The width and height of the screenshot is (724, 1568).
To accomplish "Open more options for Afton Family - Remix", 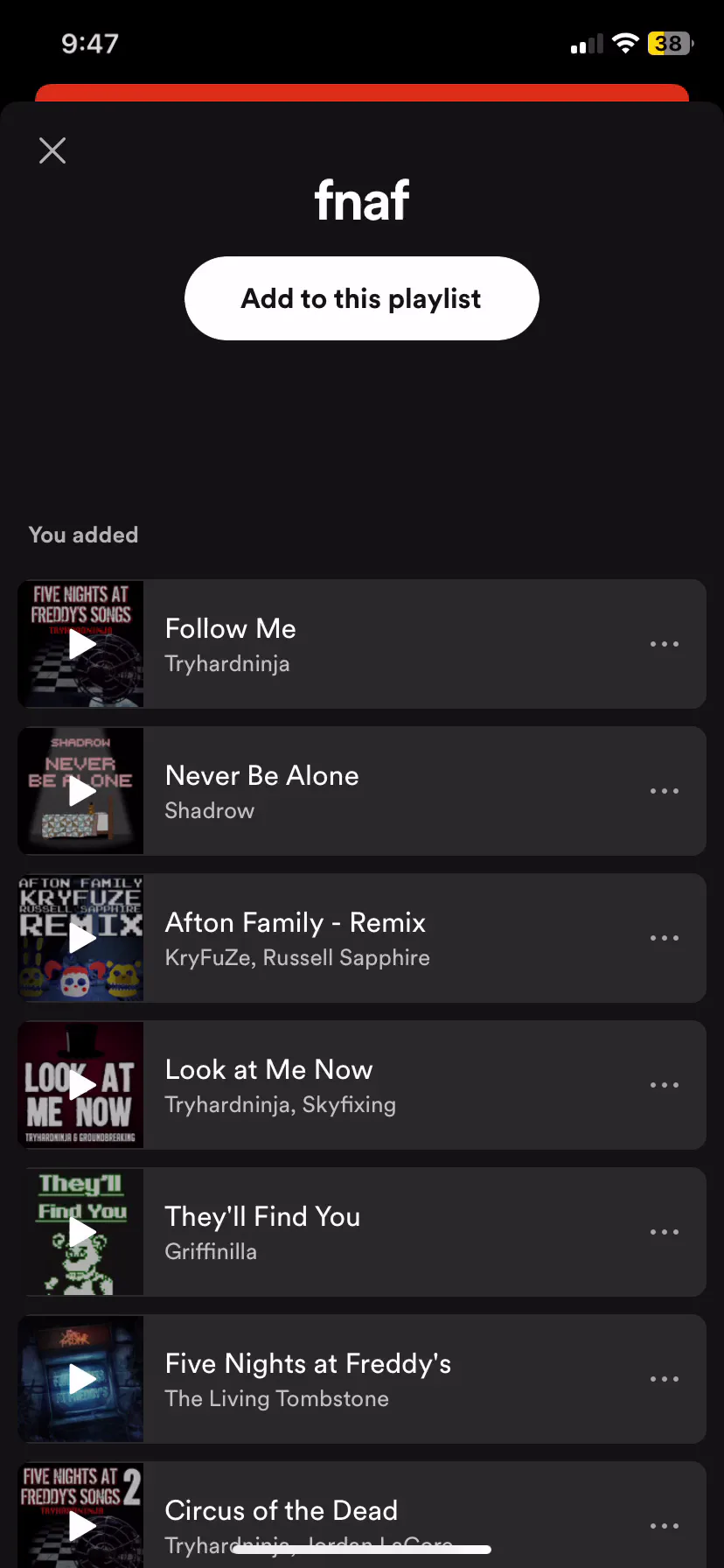I will tap(664, 938).
